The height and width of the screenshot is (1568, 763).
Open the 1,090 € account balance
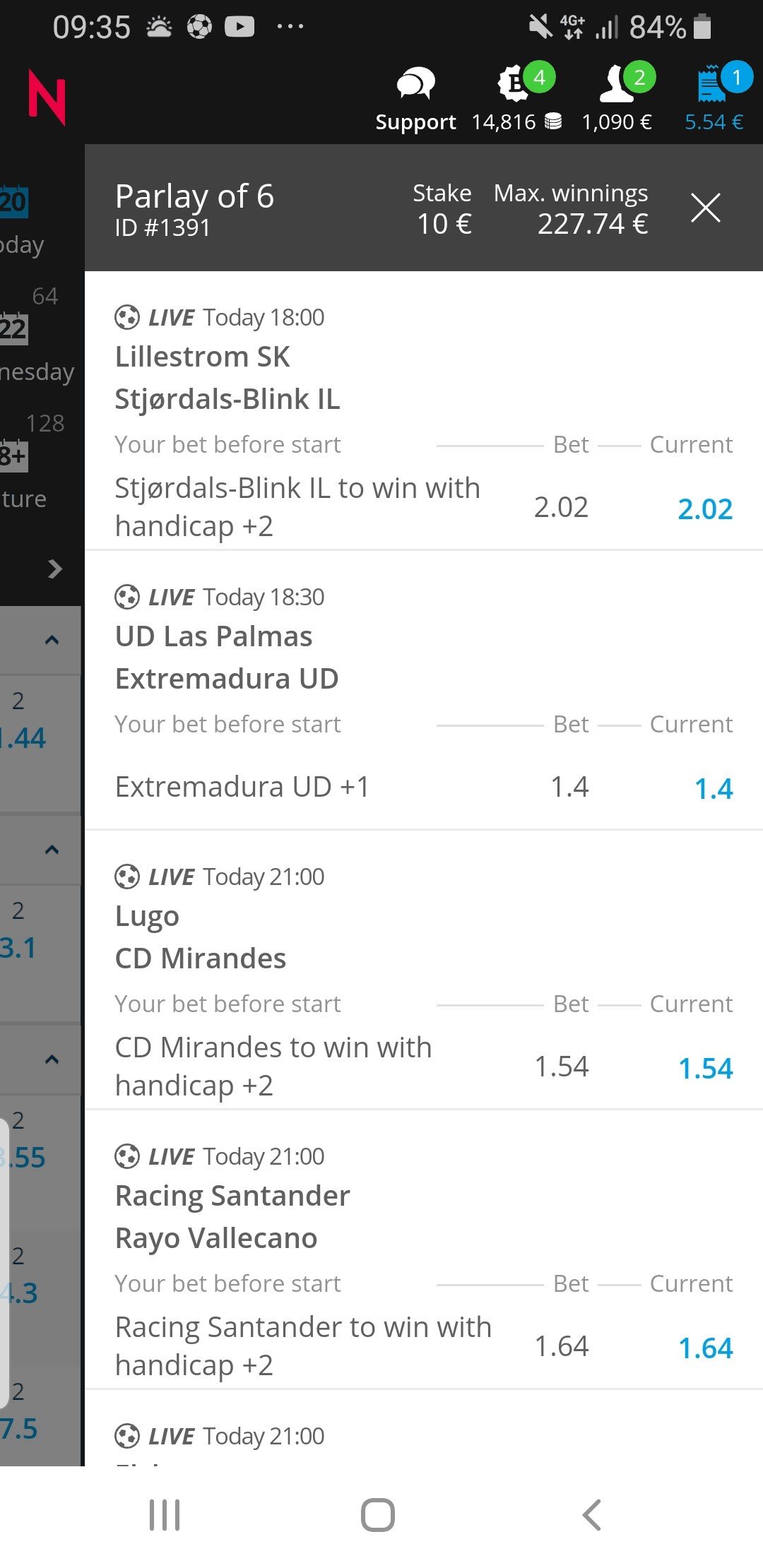[x=617, y=99]
